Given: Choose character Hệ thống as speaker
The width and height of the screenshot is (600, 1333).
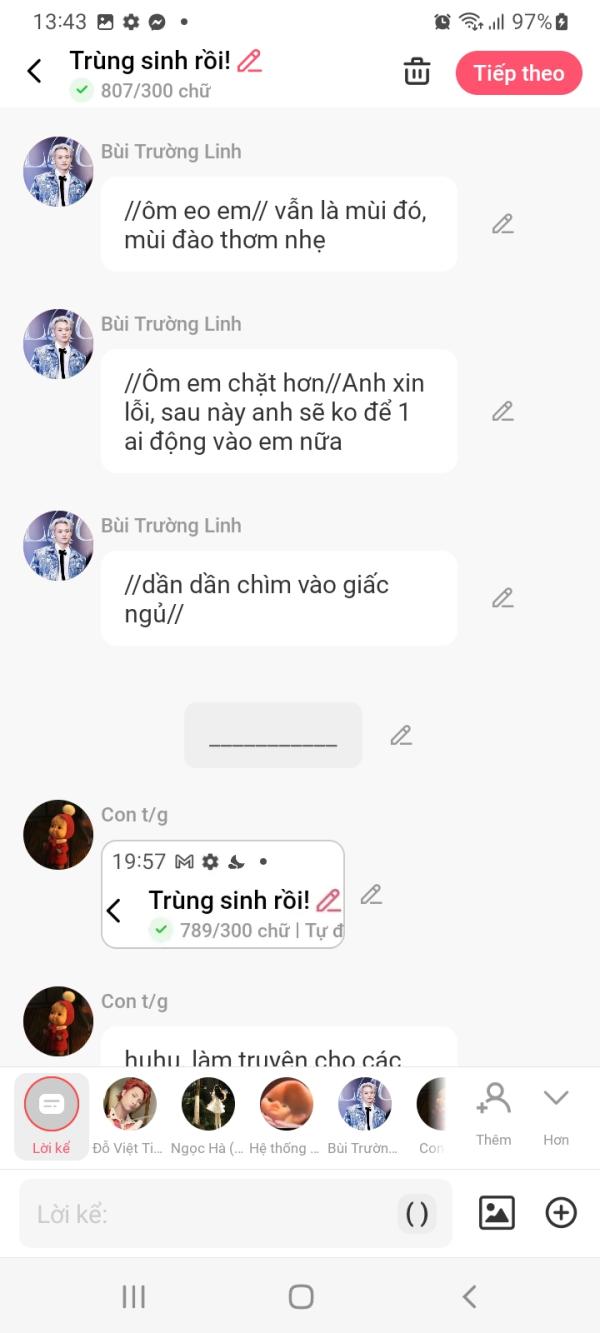Looking at the screenshot, I should [x=286, y=1114].
